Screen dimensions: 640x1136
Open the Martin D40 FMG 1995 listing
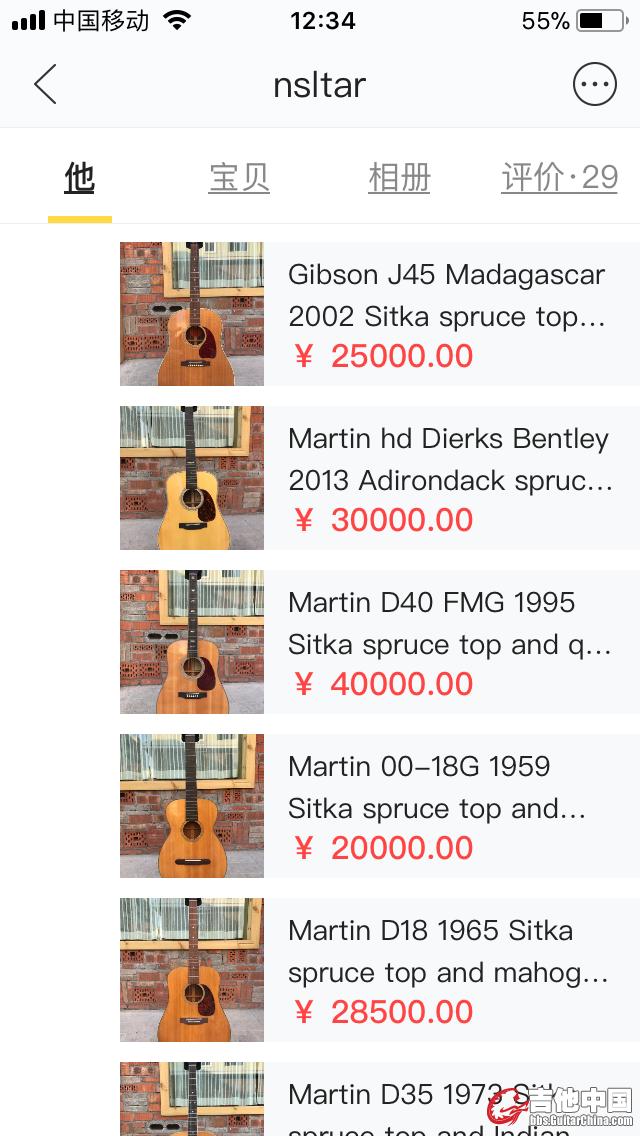click(378, 642)
